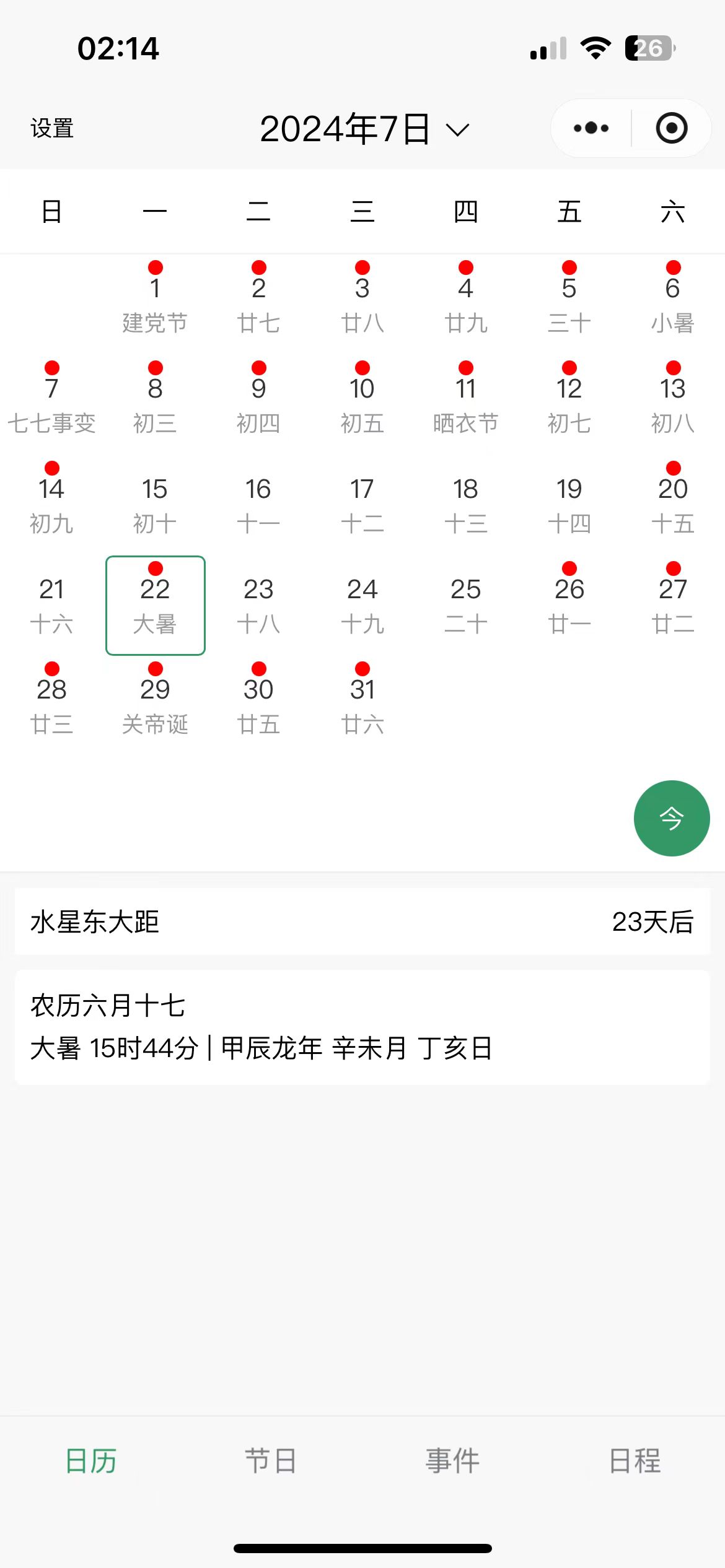Open 设置 settings
This screenshot has width=725, height=1568.
(52, 129)
